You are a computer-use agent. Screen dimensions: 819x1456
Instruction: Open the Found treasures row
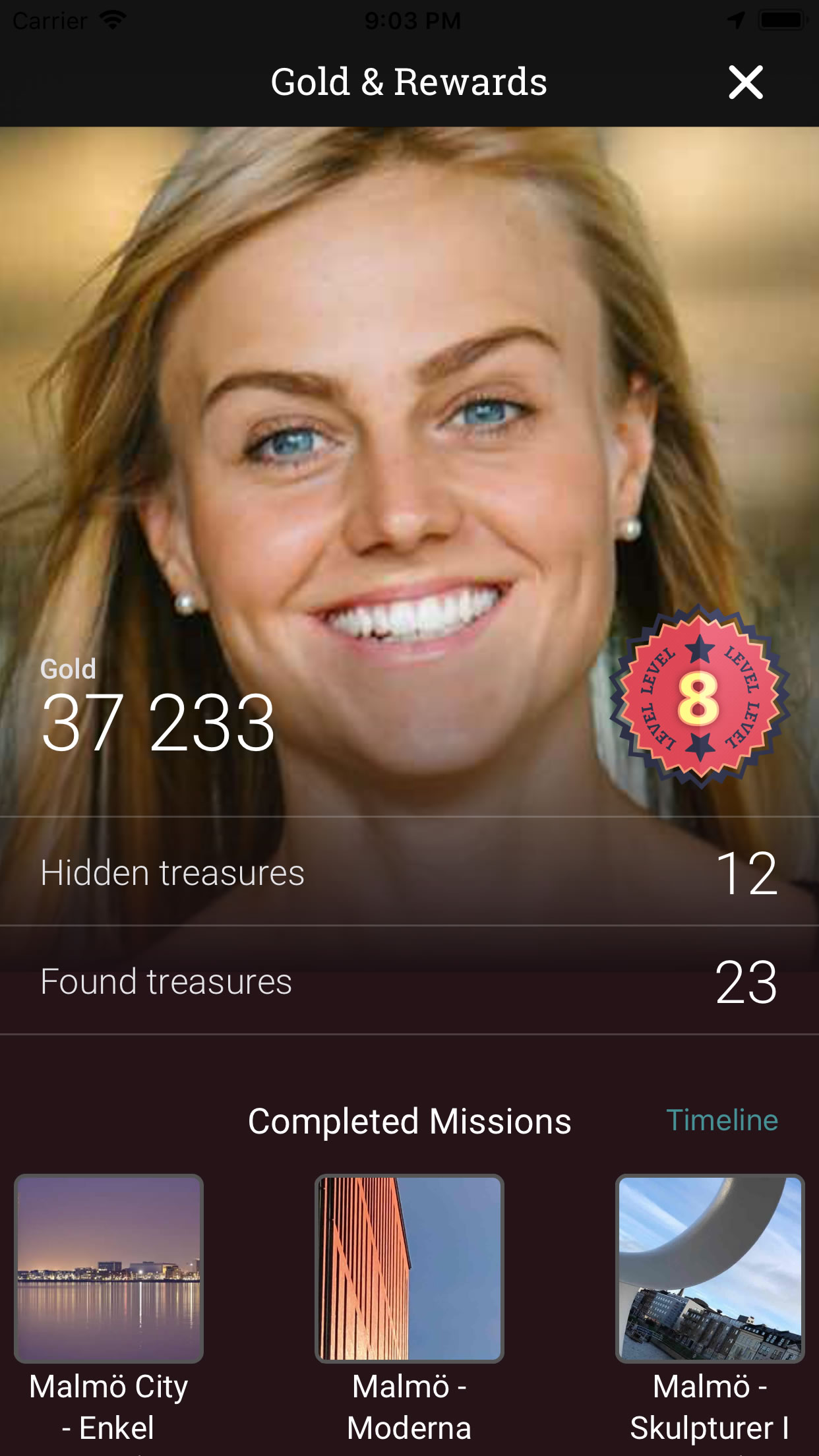pyautogui.click(x=409, y=981)
